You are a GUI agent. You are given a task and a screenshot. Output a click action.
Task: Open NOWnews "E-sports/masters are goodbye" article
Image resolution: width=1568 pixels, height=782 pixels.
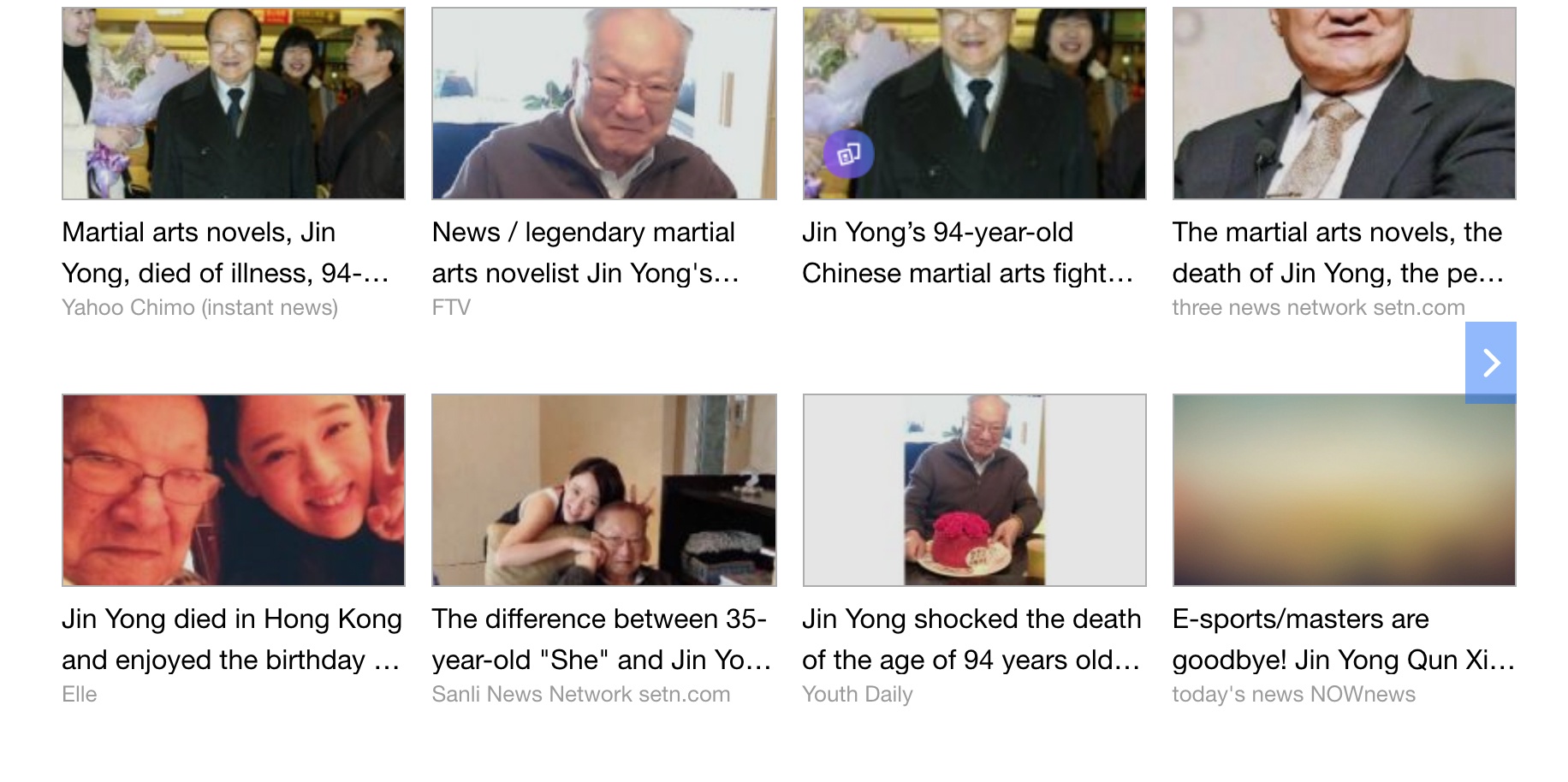[x=1343, y=639]
